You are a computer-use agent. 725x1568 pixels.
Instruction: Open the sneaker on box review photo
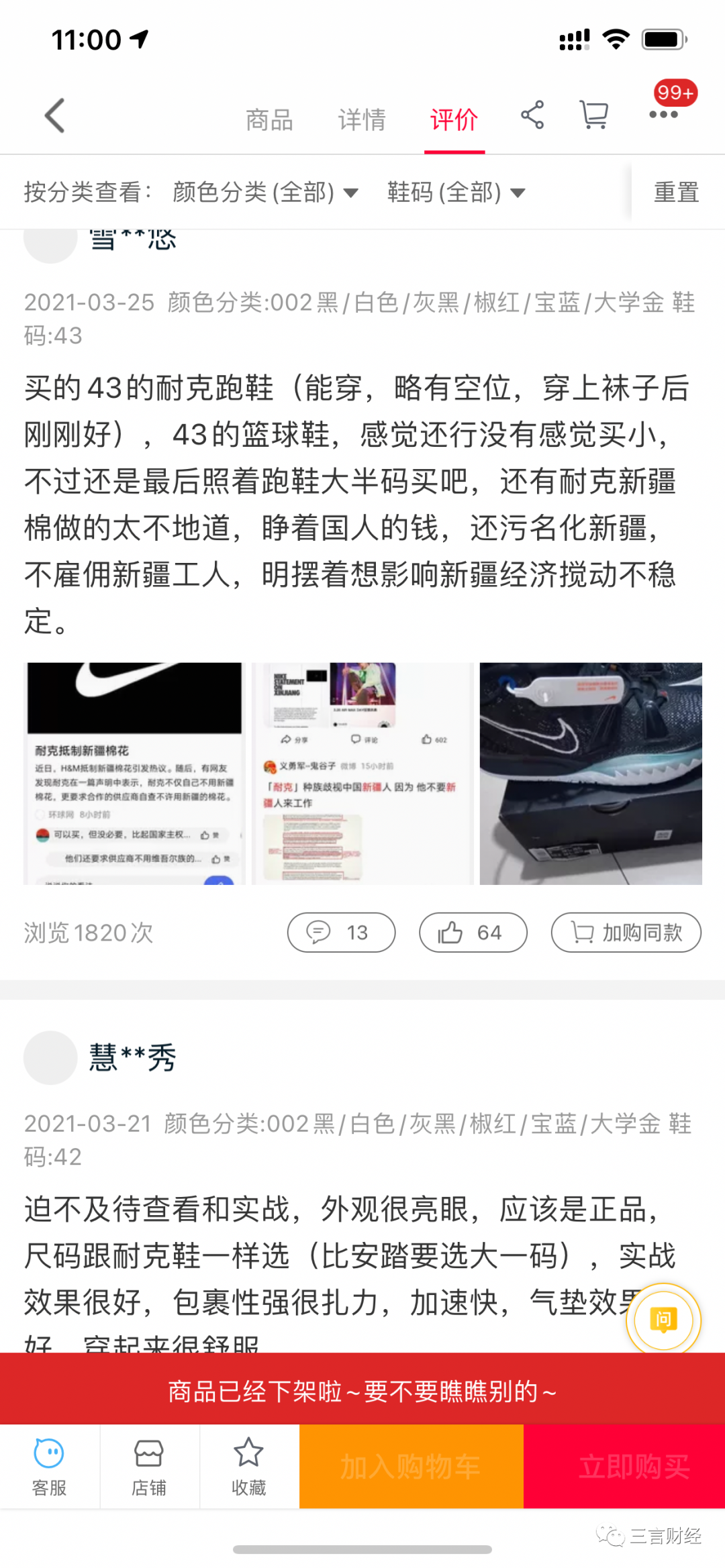click(x=591, y=774)
